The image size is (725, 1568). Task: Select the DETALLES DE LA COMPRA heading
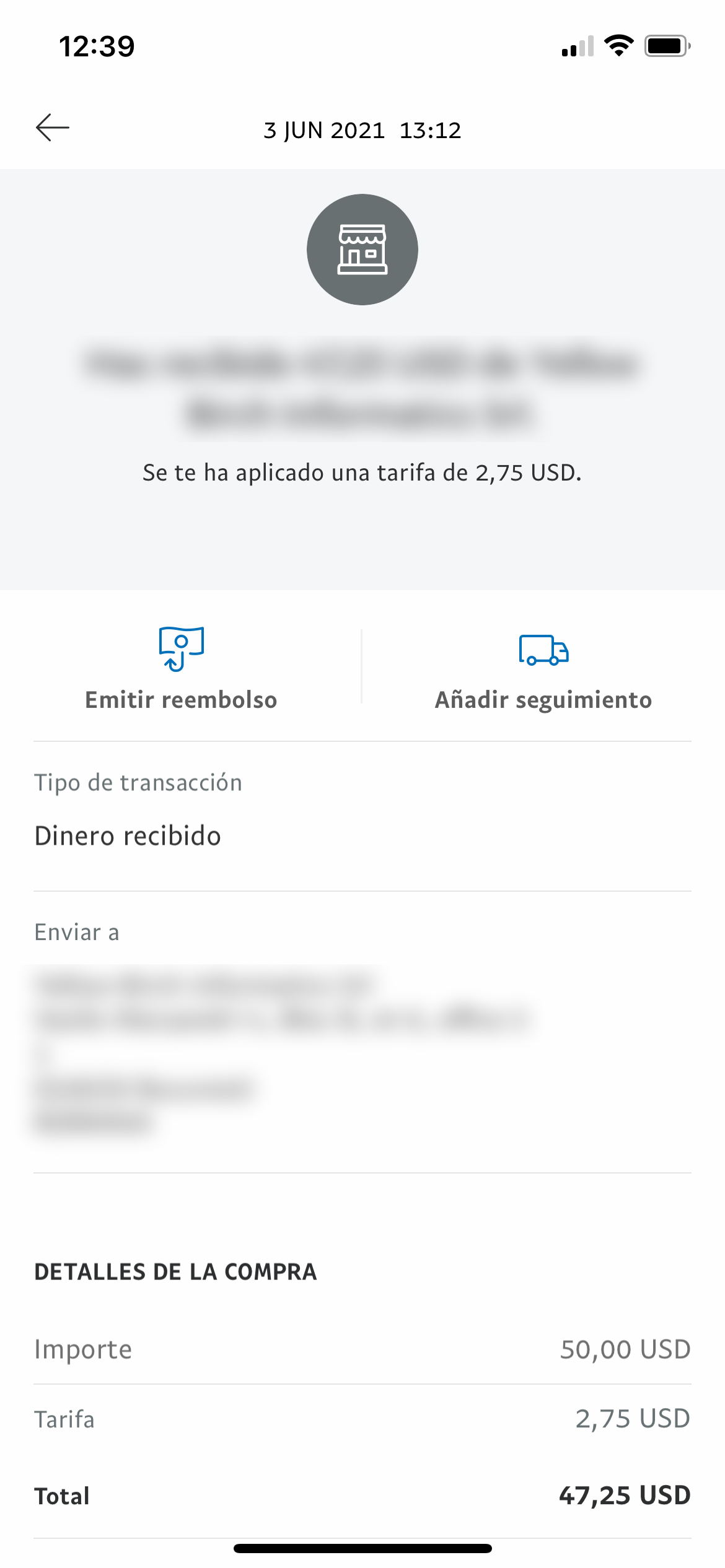tap(175, 1273)
